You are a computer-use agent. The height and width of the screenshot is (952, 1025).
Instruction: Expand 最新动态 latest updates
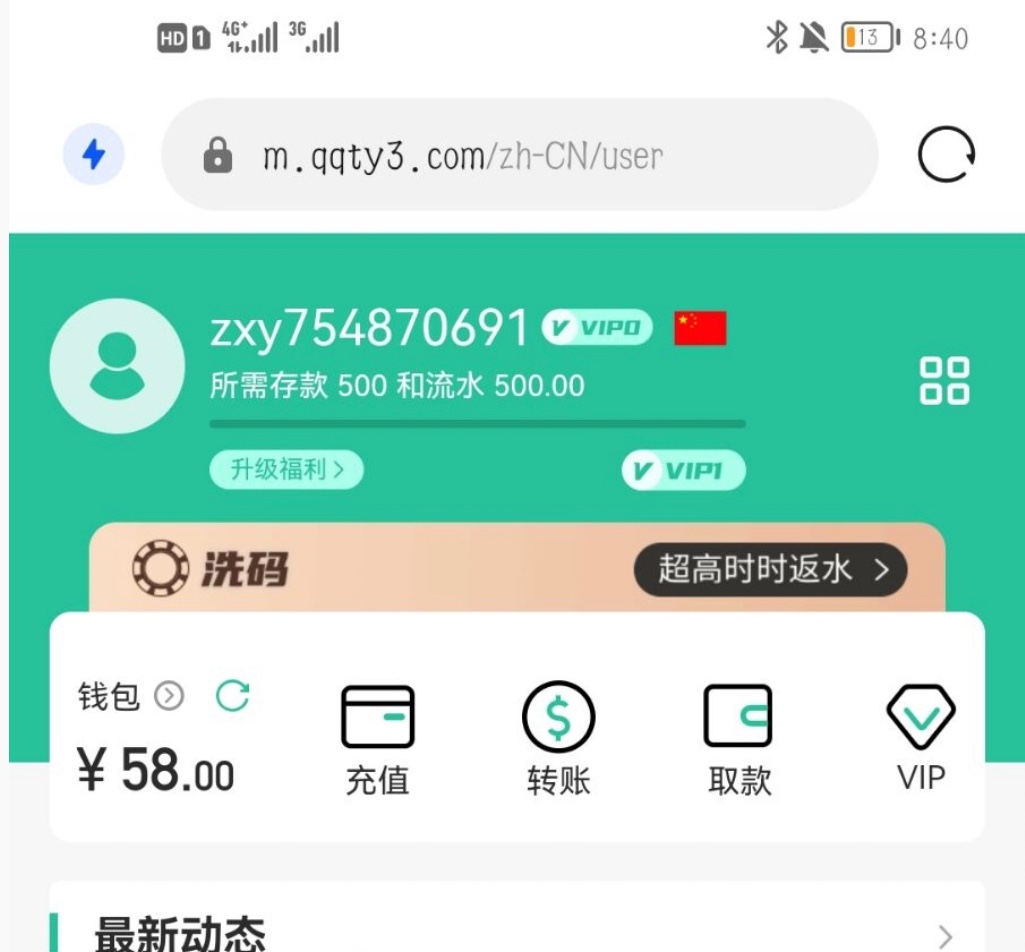click(x=944, y=936)
